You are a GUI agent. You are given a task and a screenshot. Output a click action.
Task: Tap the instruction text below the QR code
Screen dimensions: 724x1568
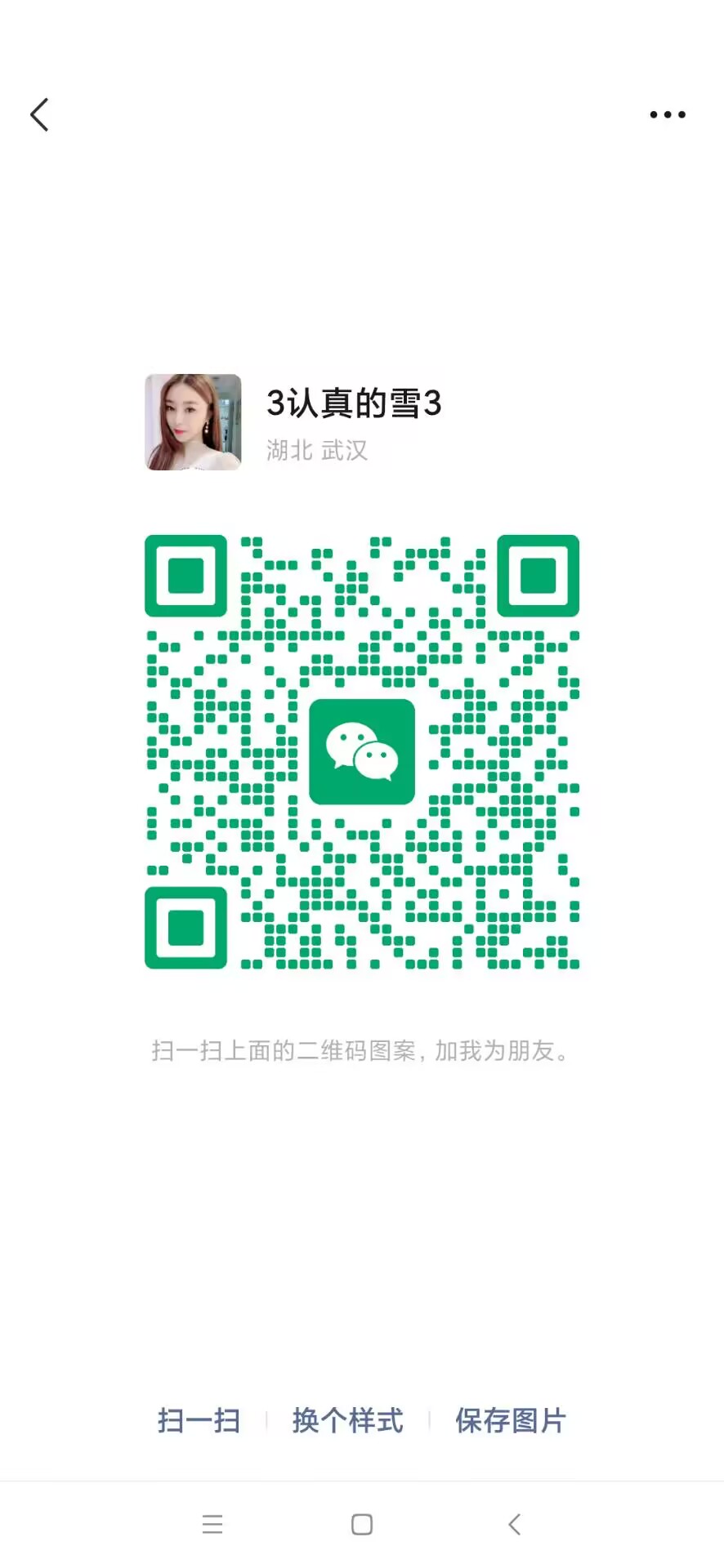coord(362,1052)
